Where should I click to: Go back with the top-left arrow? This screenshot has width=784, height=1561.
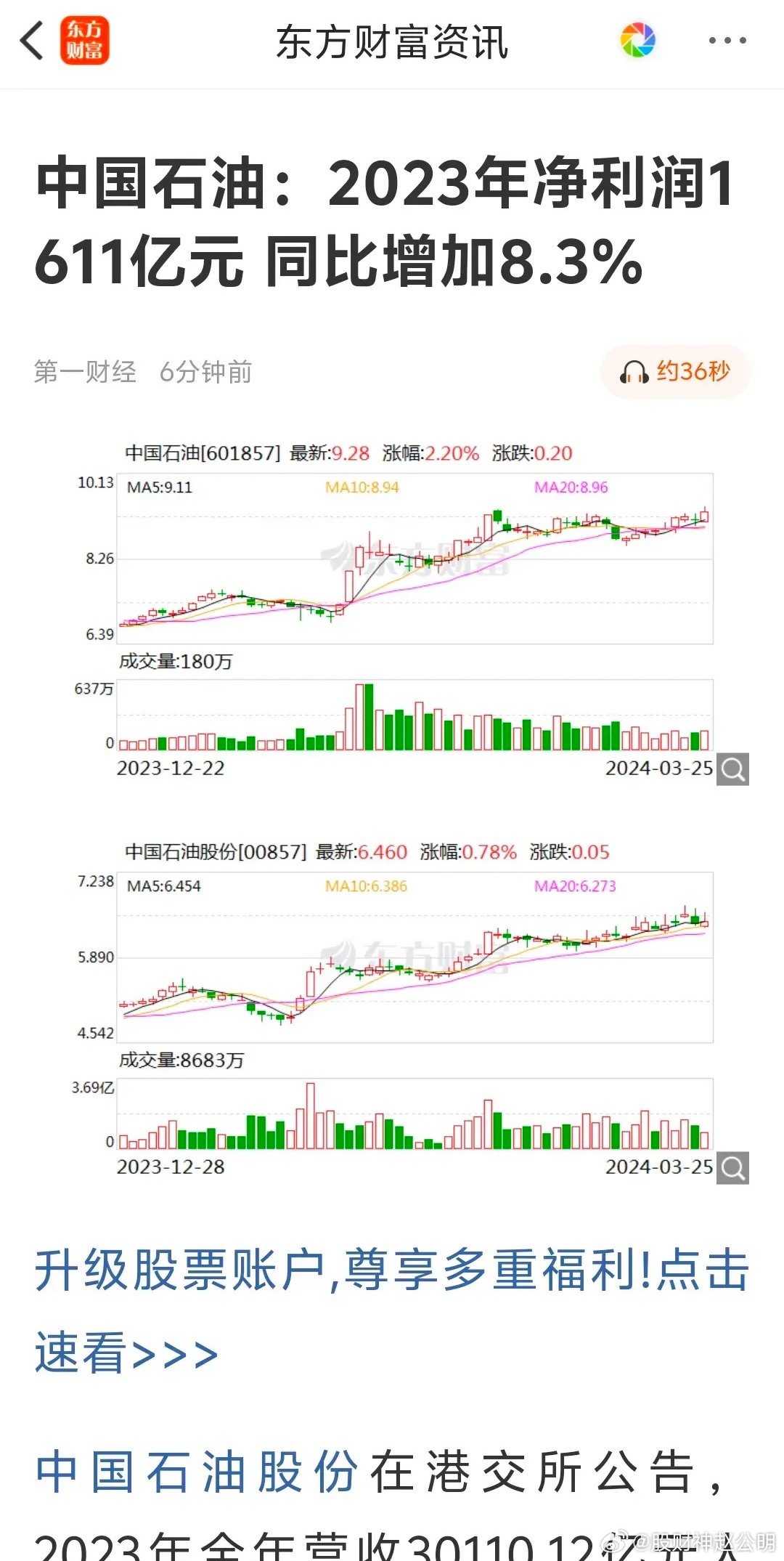click(x=32, y=41)
